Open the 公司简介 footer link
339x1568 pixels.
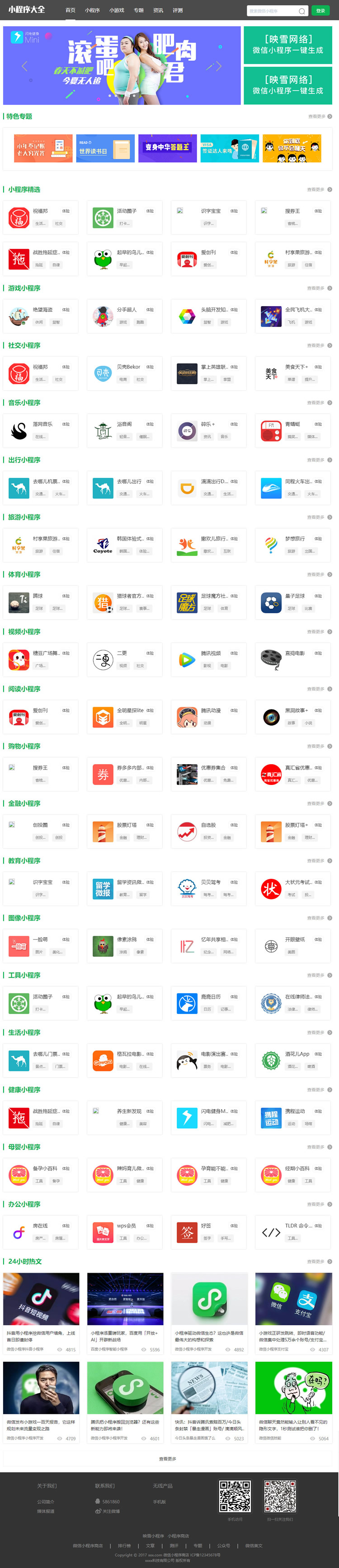pyautogui.click(x=46, y=1502)
